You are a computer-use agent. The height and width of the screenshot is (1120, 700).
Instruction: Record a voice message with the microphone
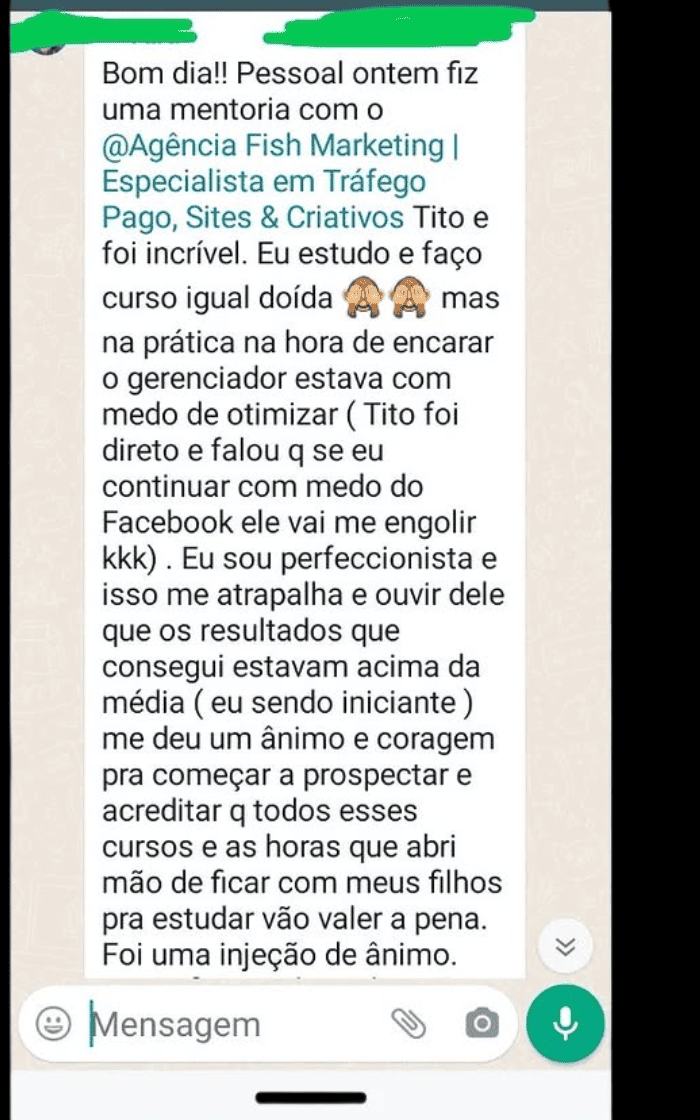565,1023
